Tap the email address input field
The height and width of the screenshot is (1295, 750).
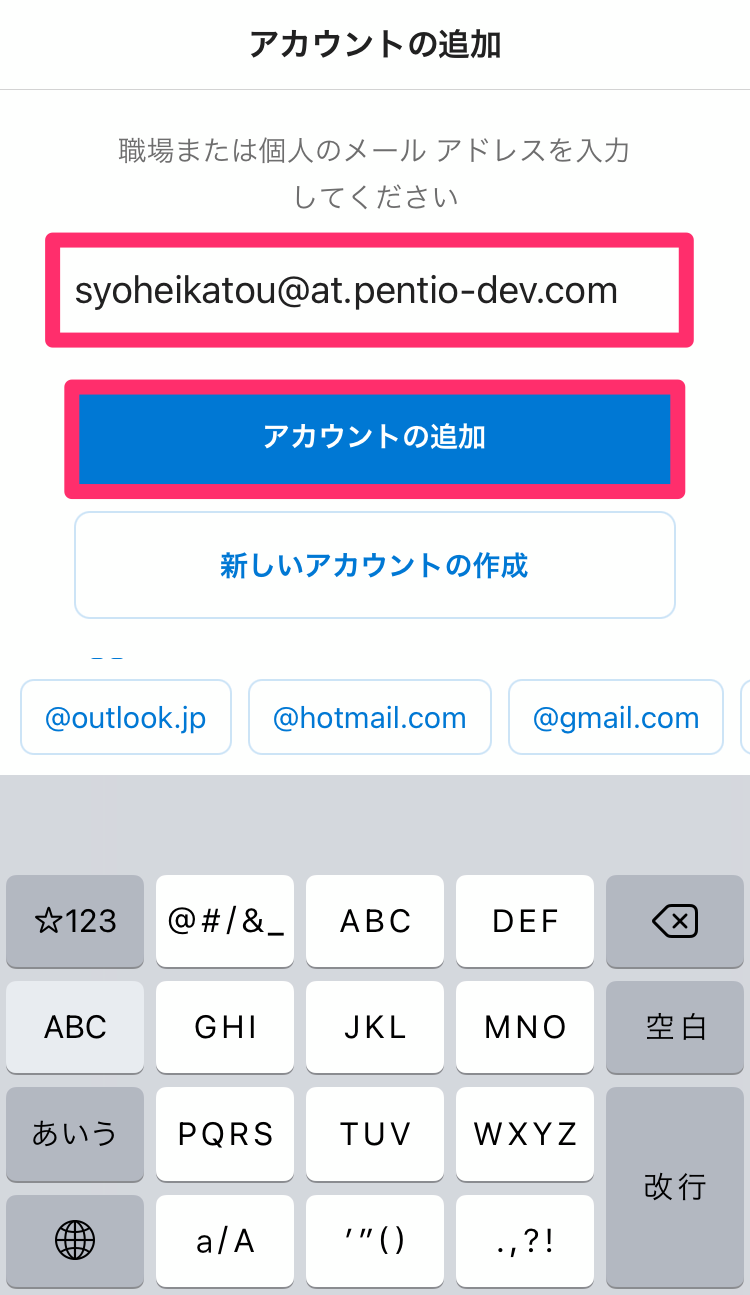pos(369,291)
